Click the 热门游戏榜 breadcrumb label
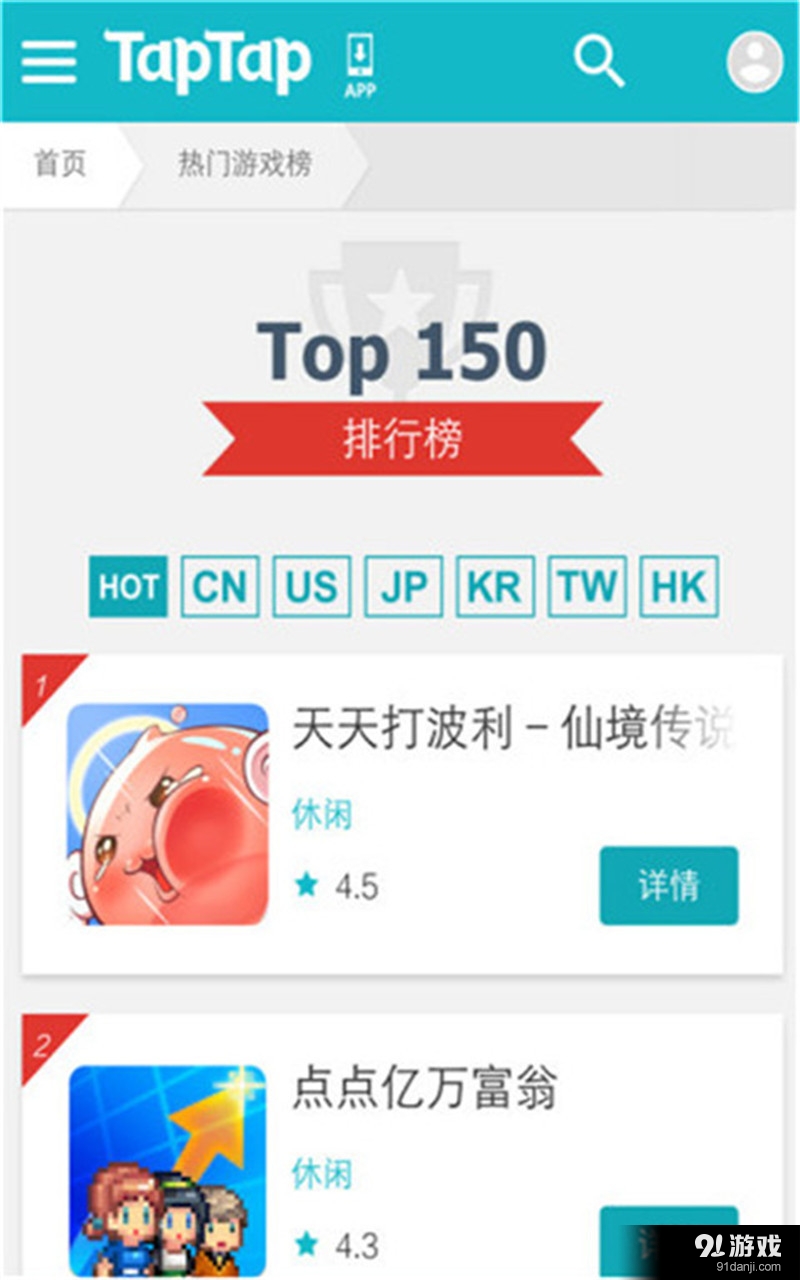The width and height of the screenshot is (800, 1280). click(x=244, y=164)
